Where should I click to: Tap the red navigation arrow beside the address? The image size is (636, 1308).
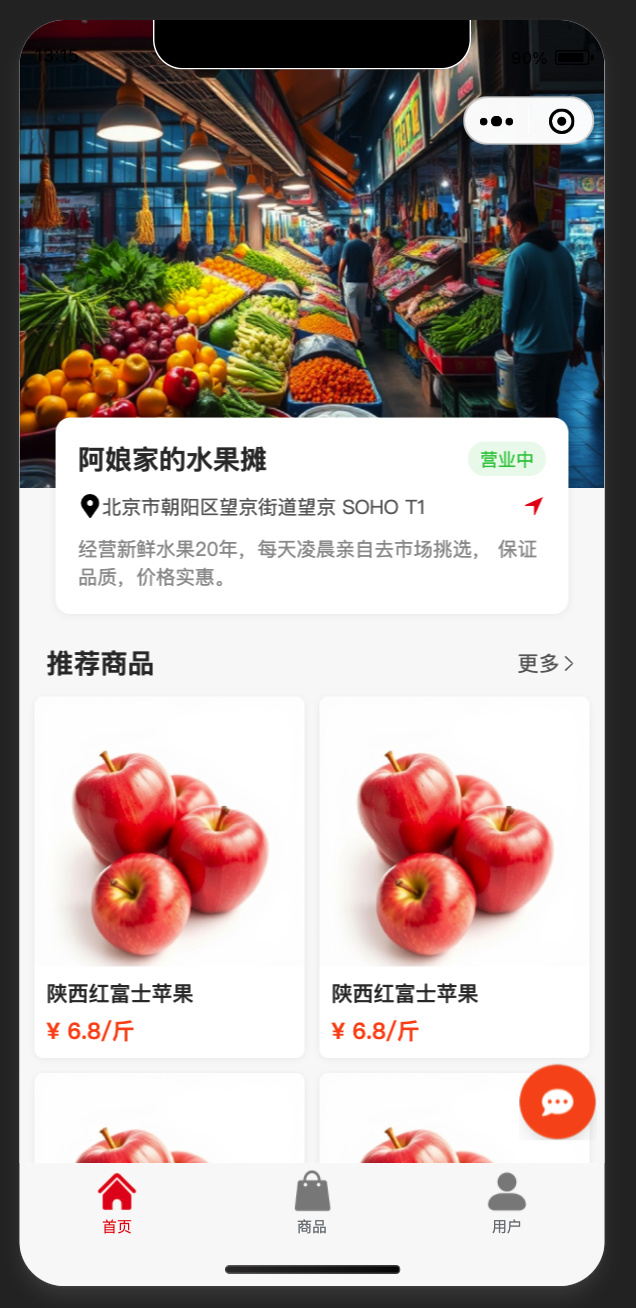click(534, 506)
